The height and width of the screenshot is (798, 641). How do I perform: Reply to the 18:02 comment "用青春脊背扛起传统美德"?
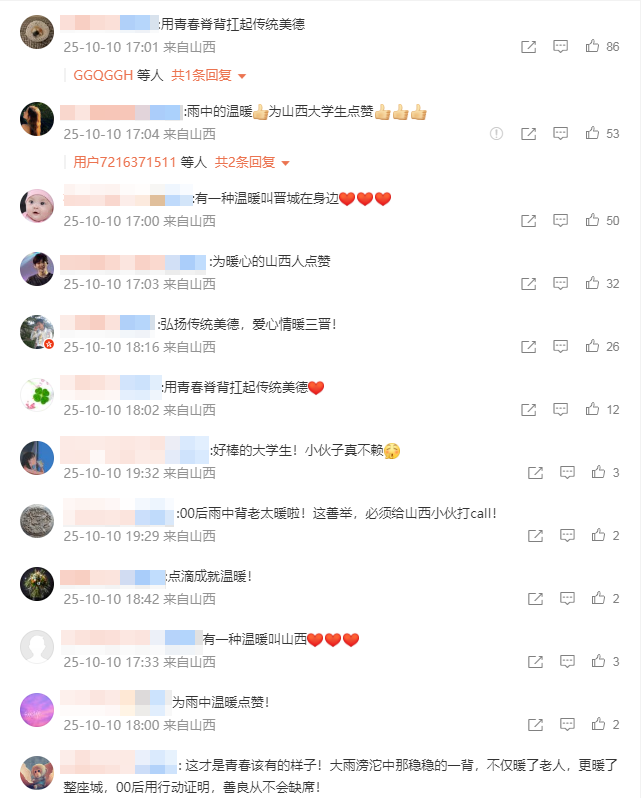(561, 410)
